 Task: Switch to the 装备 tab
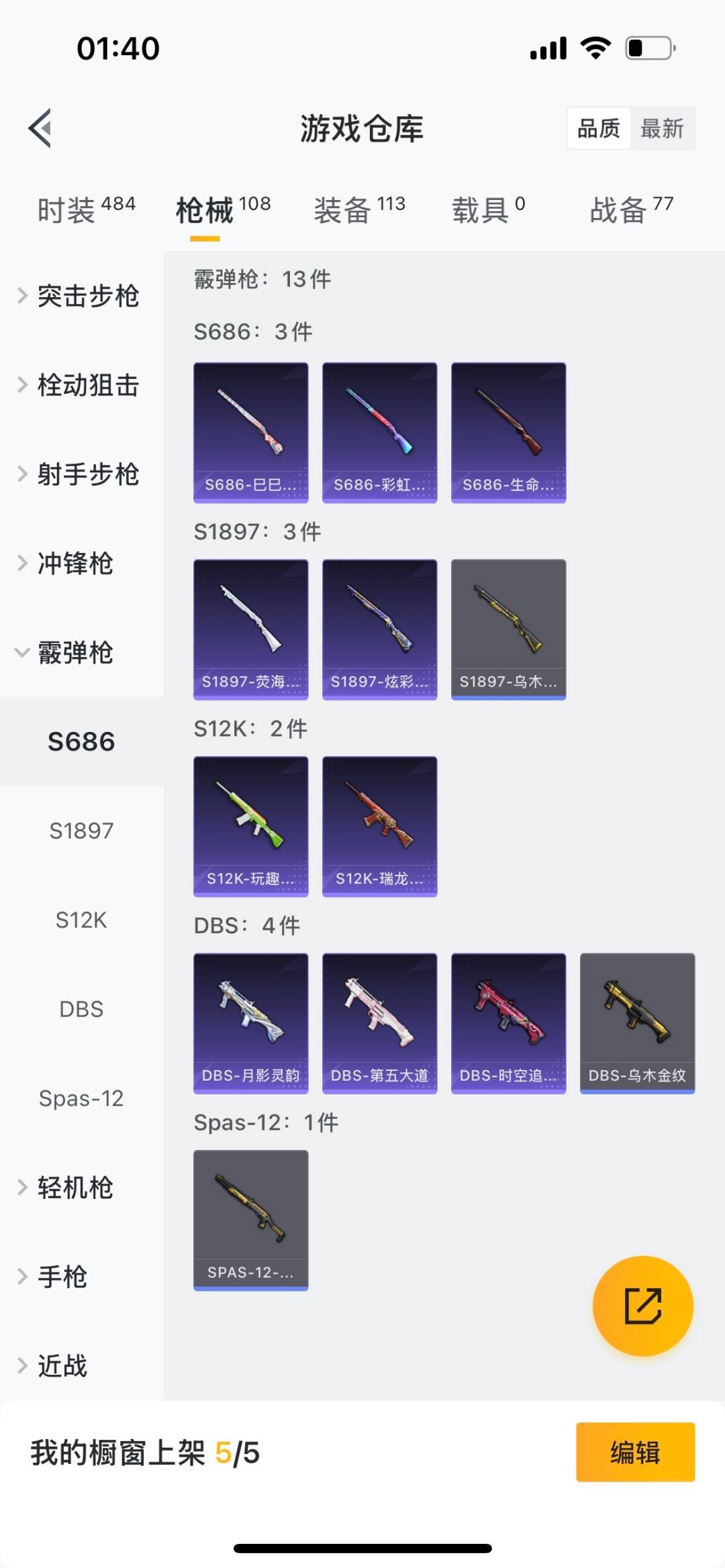[x=359, y=210]
